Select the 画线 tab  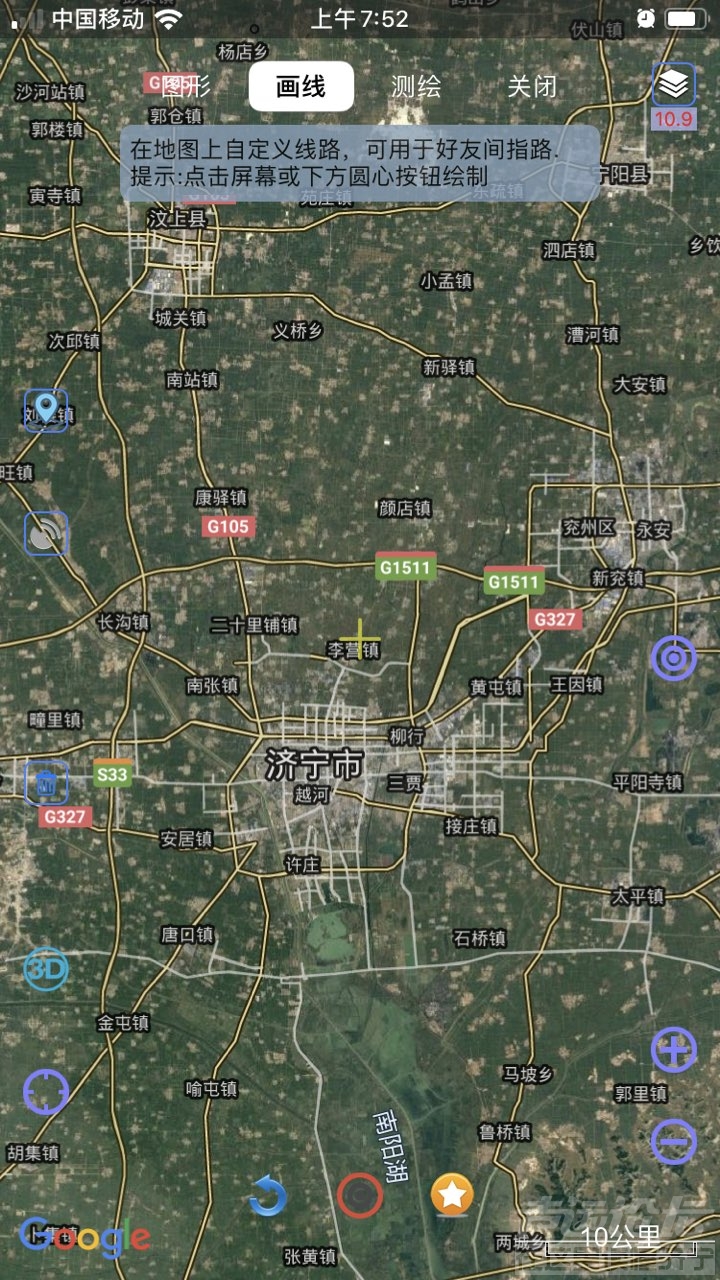pyautogui.click(x=301, y=86)
